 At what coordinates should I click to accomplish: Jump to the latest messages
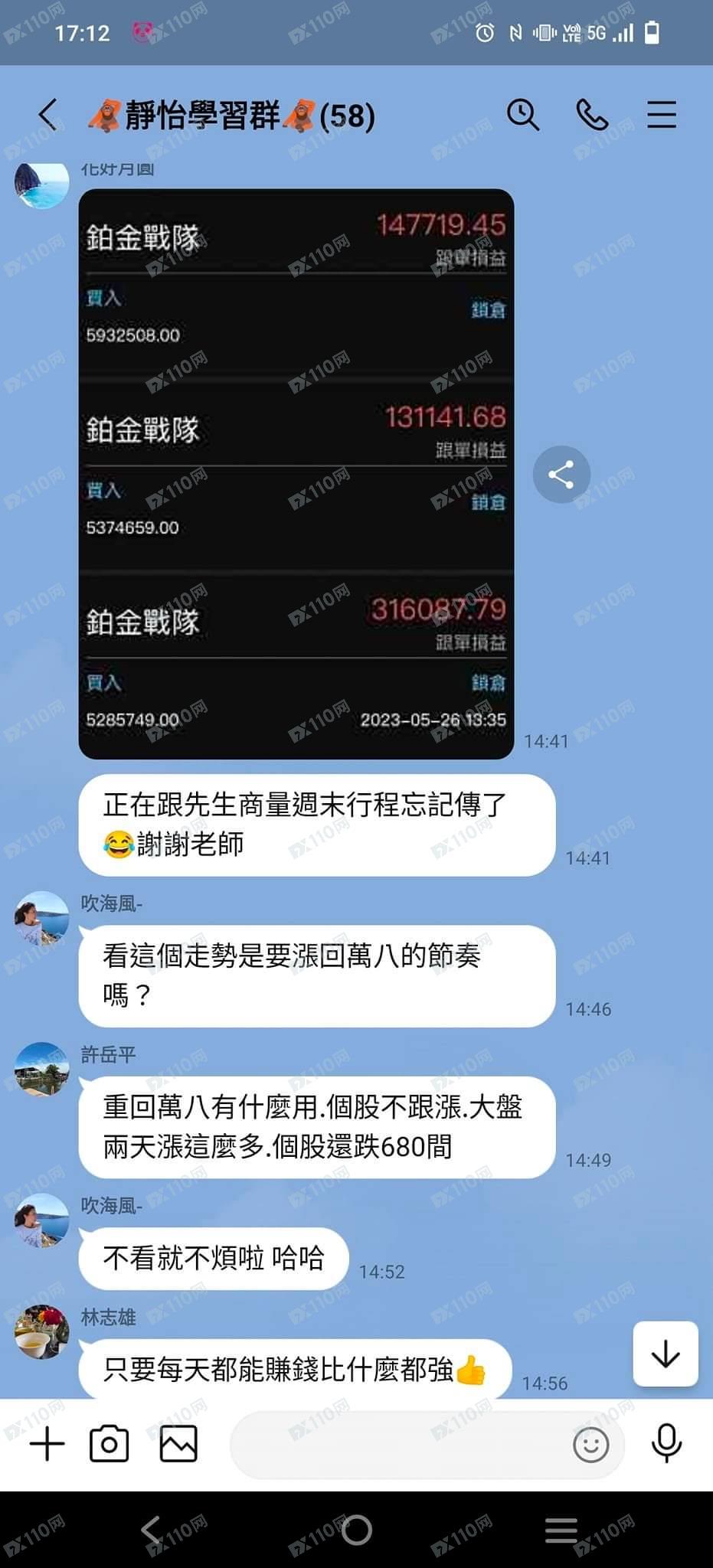coord(665,1354)
